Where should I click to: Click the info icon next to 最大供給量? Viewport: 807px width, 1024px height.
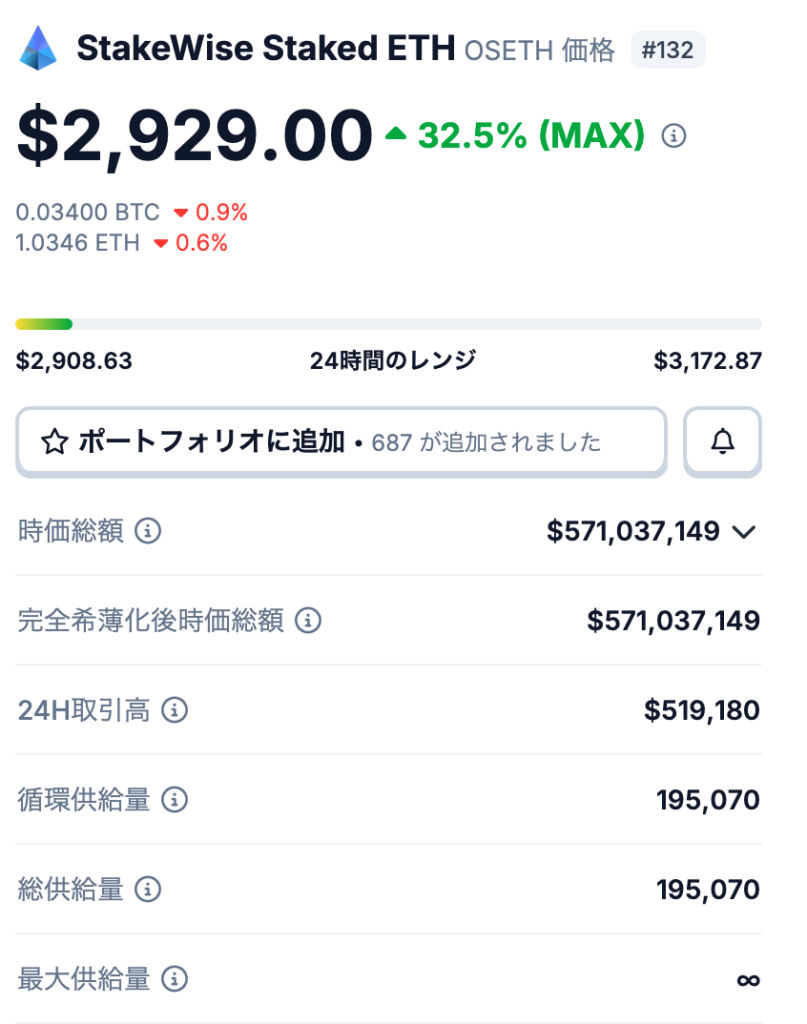tap(175, 979)
